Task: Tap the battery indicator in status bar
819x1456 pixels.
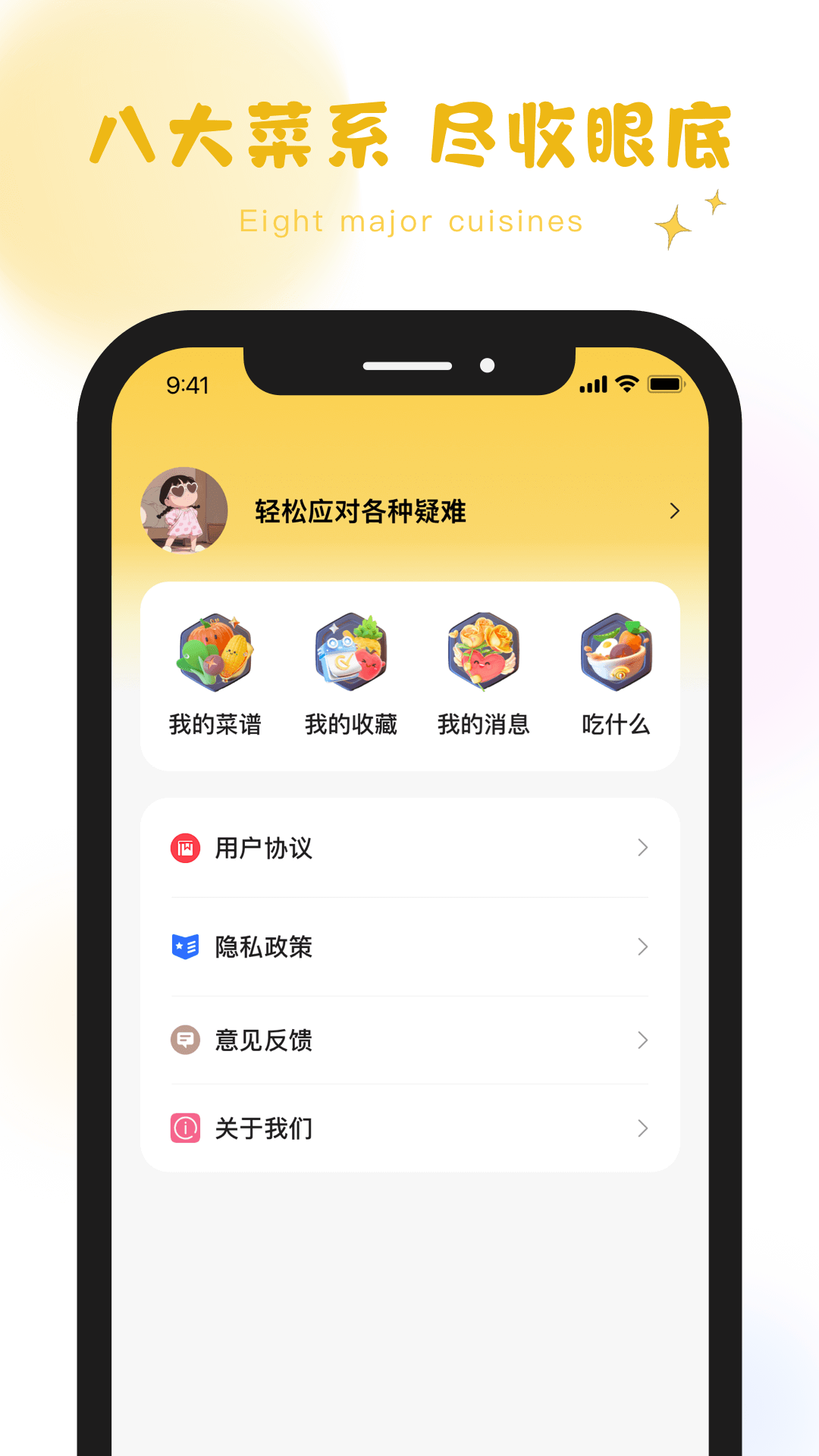Action: 666,385
